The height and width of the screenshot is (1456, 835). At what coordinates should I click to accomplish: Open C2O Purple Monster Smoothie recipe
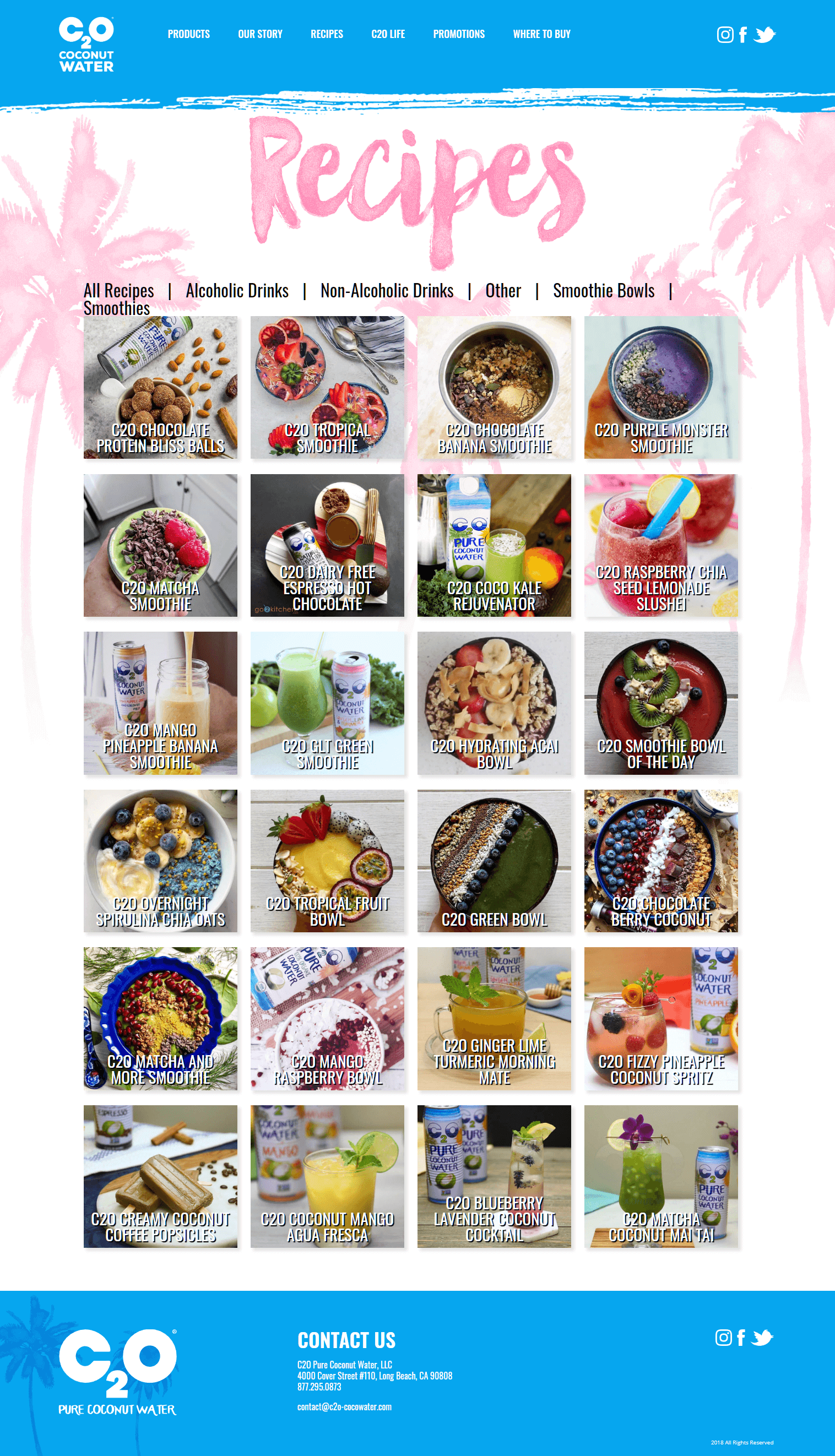660,388
